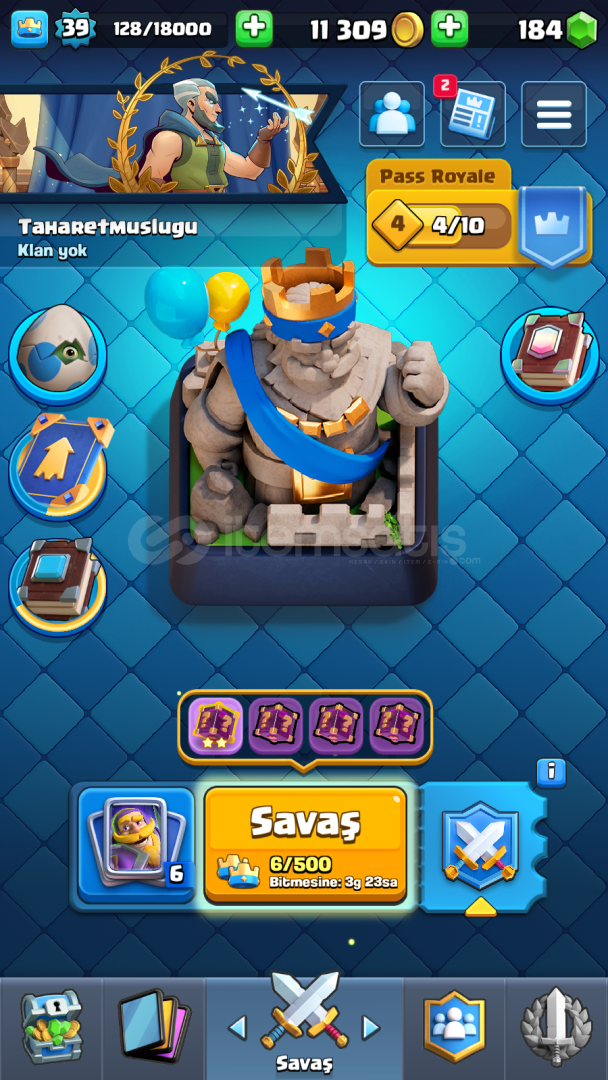Image resolution: width=608 pixels, height=1080 pixels.
Task: Show info for the game mode
Action: click(551, 772)
